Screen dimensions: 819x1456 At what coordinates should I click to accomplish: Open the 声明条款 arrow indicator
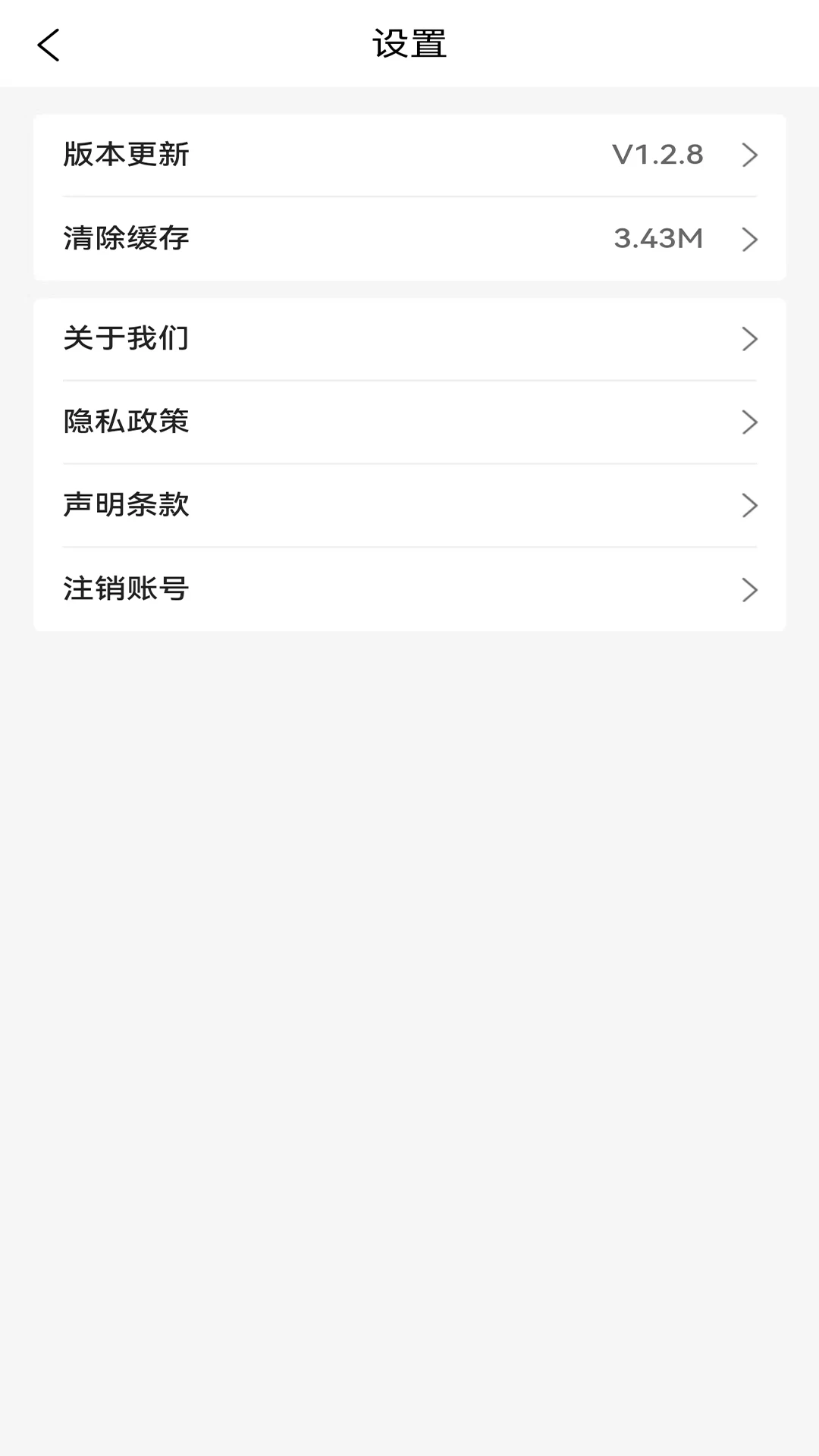click(x=750, y=506)
